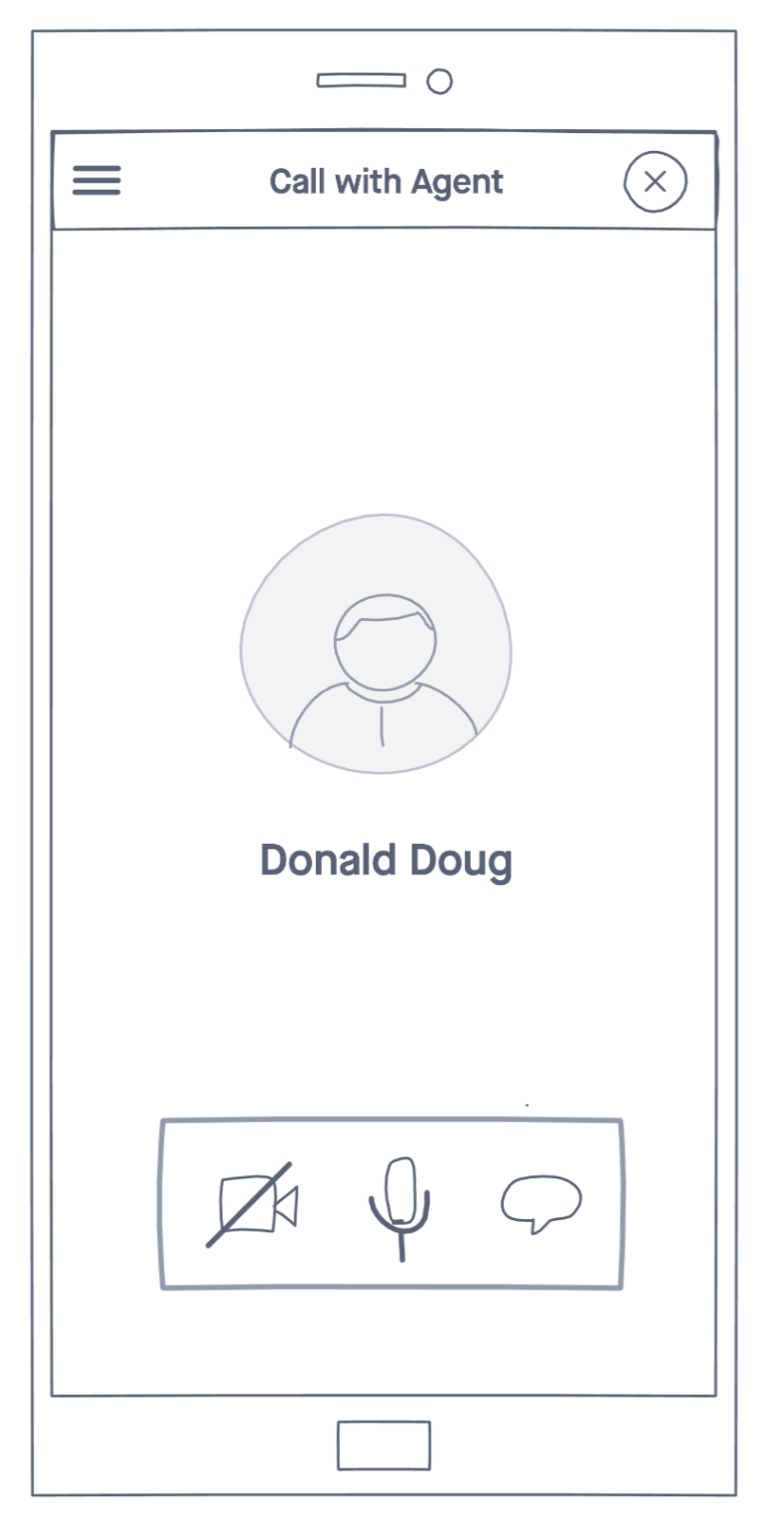Turn on the video camera
The height and width of the screenshot is (1520, 784).
pyautogui.click(x=253, y=1204)
